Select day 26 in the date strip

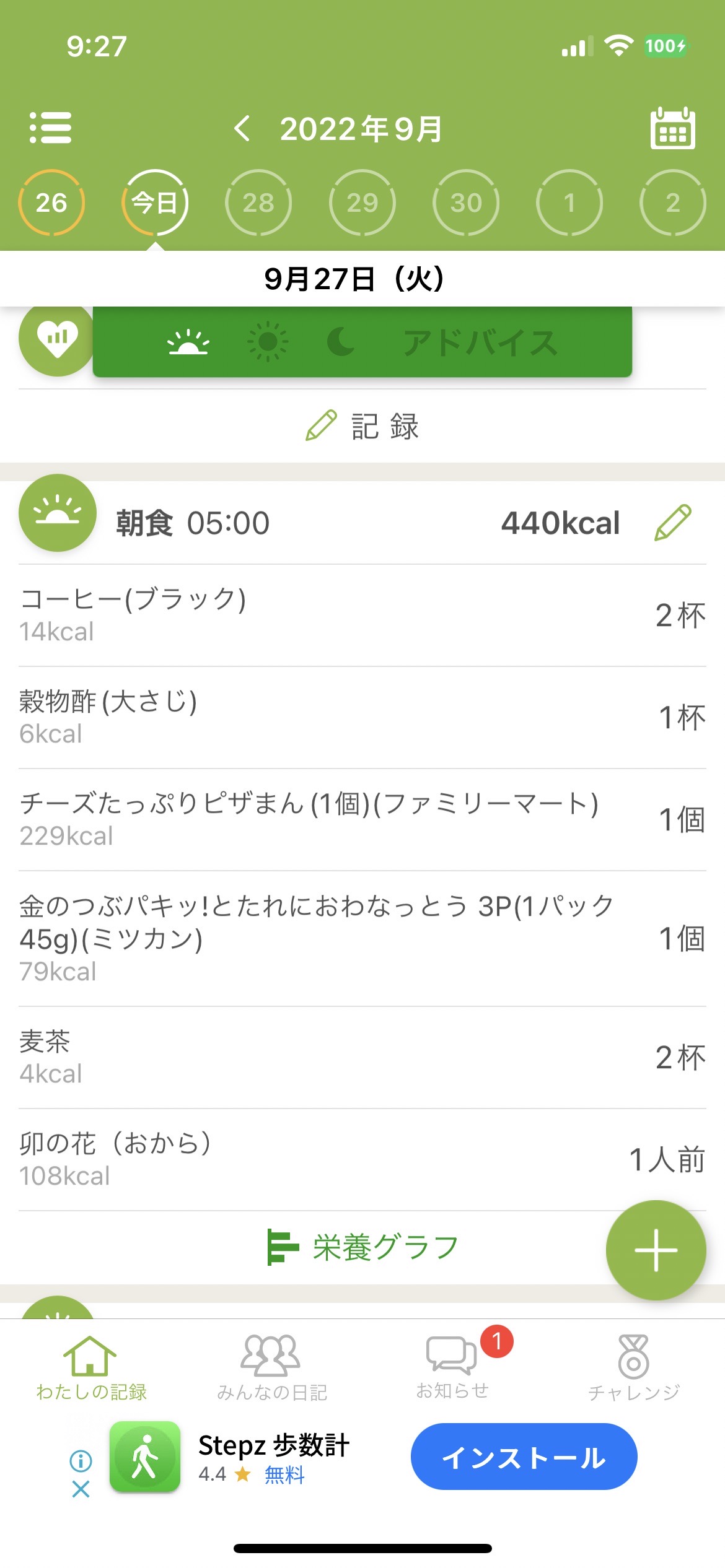tap(51, 203)
